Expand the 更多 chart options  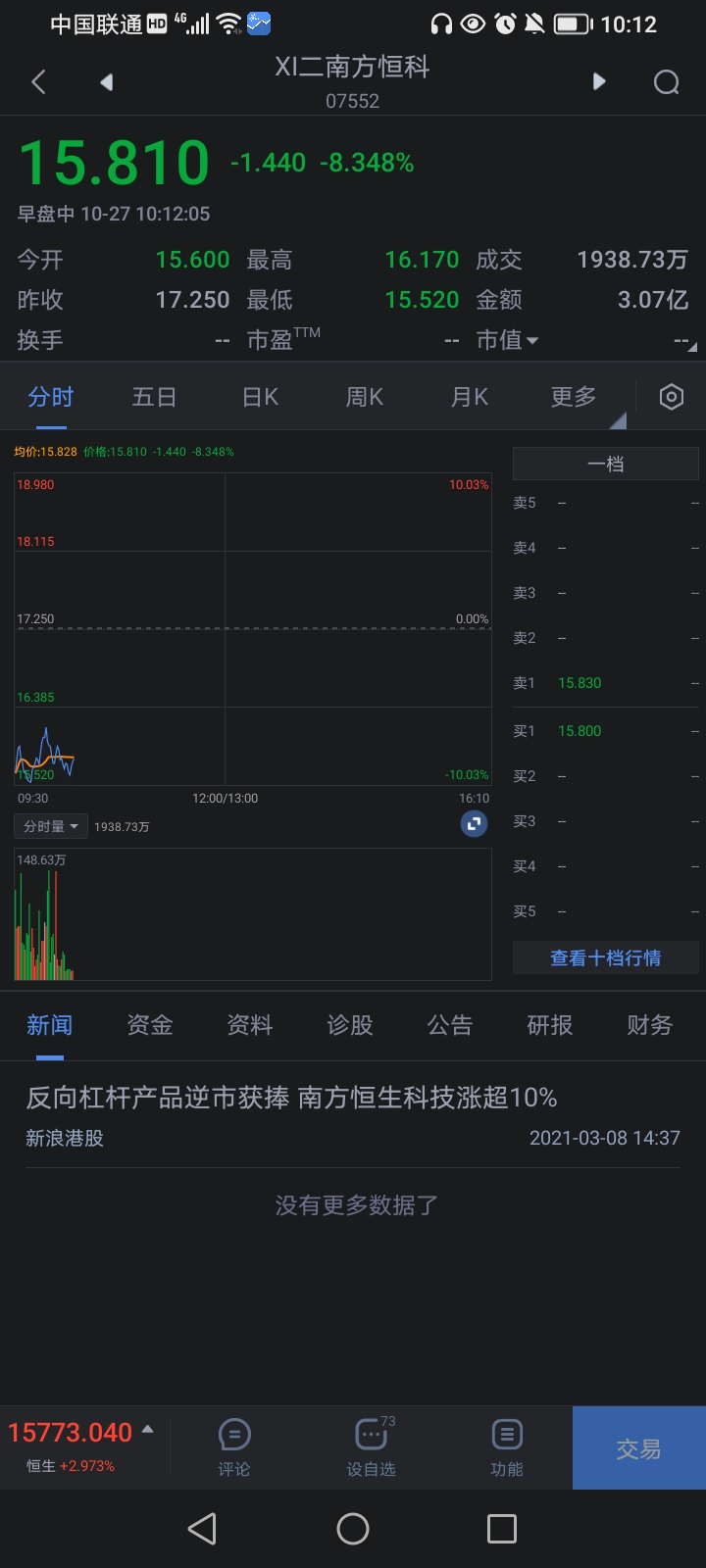click(574, 397)
